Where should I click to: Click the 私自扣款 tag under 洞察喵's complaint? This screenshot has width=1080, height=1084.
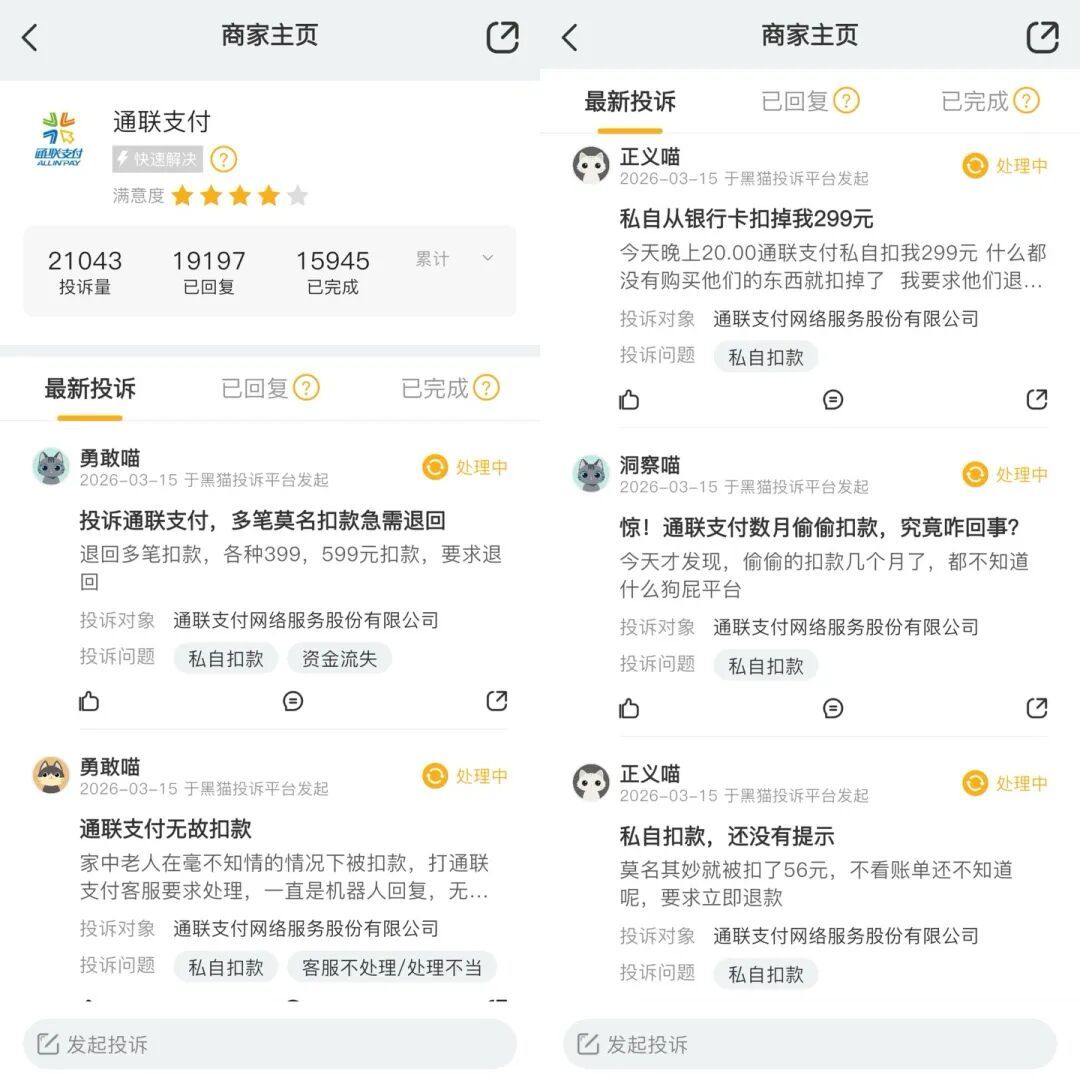click(765, 665)
